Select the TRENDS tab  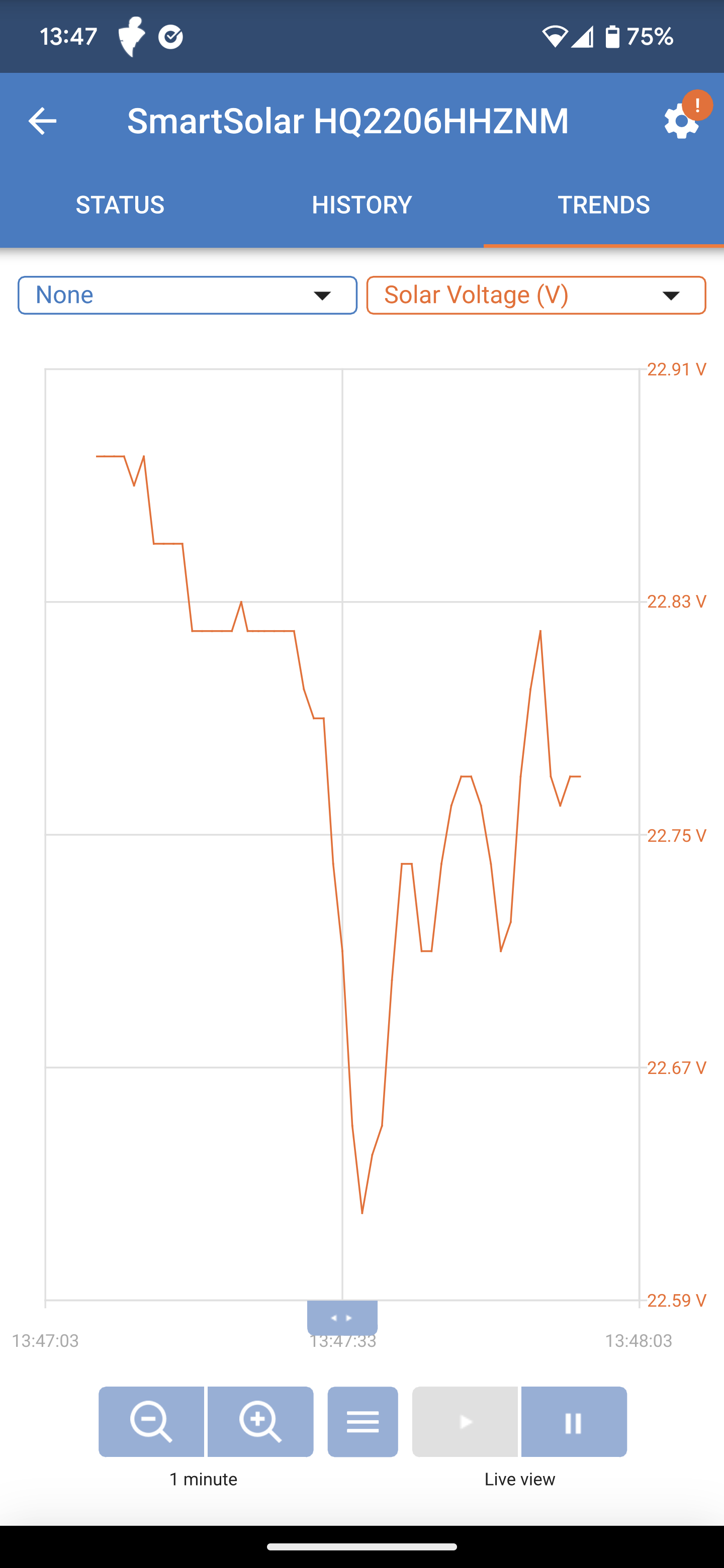point(603,205)
